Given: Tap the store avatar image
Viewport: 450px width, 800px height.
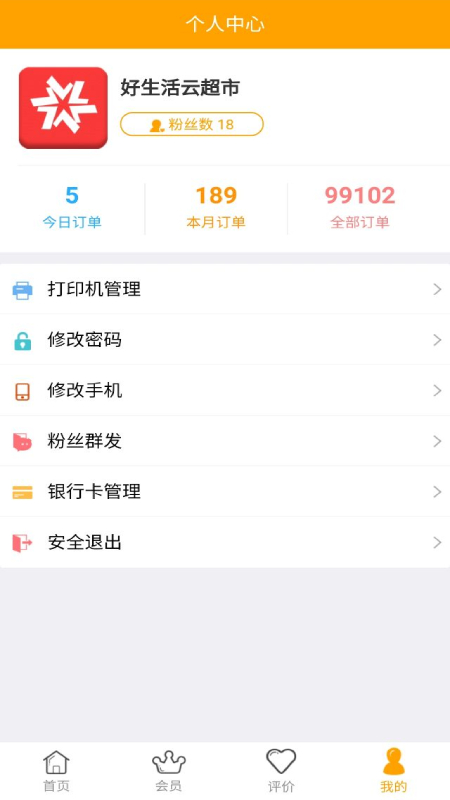Looking at the screenshot, I should pyautogui.click(x=63, y=108).
